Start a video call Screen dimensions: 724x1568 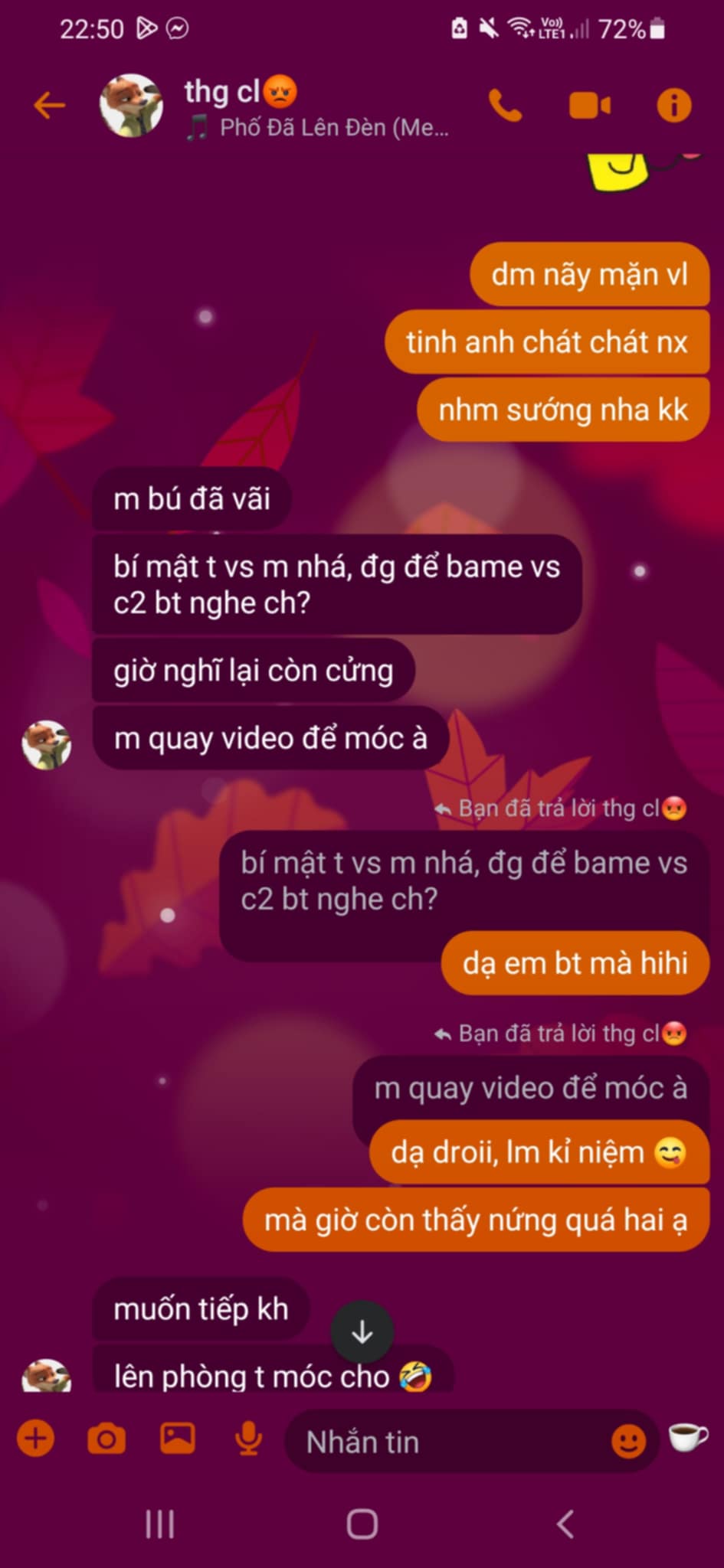click(x=589, y=106)
